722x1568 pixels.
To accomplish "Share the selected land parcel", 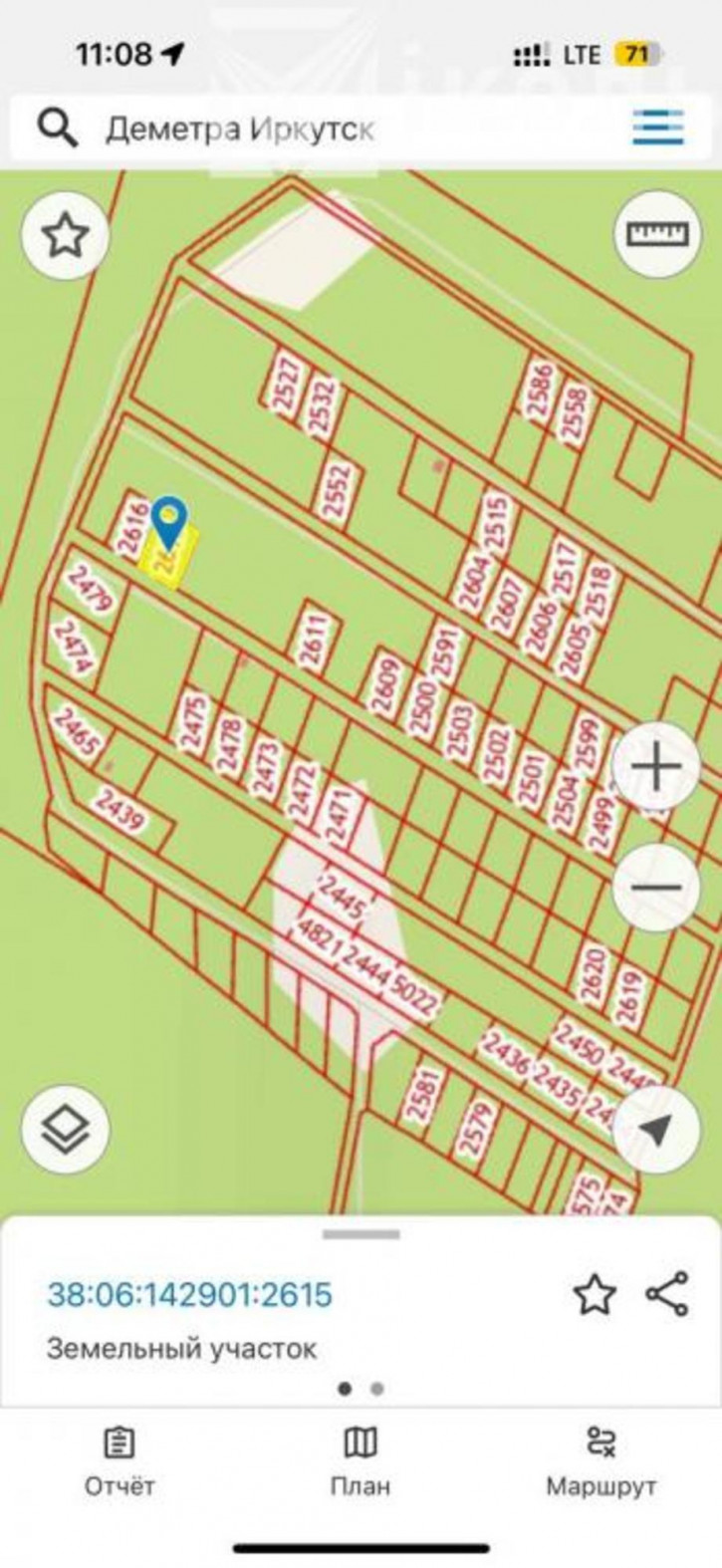I will (667, 1294).
